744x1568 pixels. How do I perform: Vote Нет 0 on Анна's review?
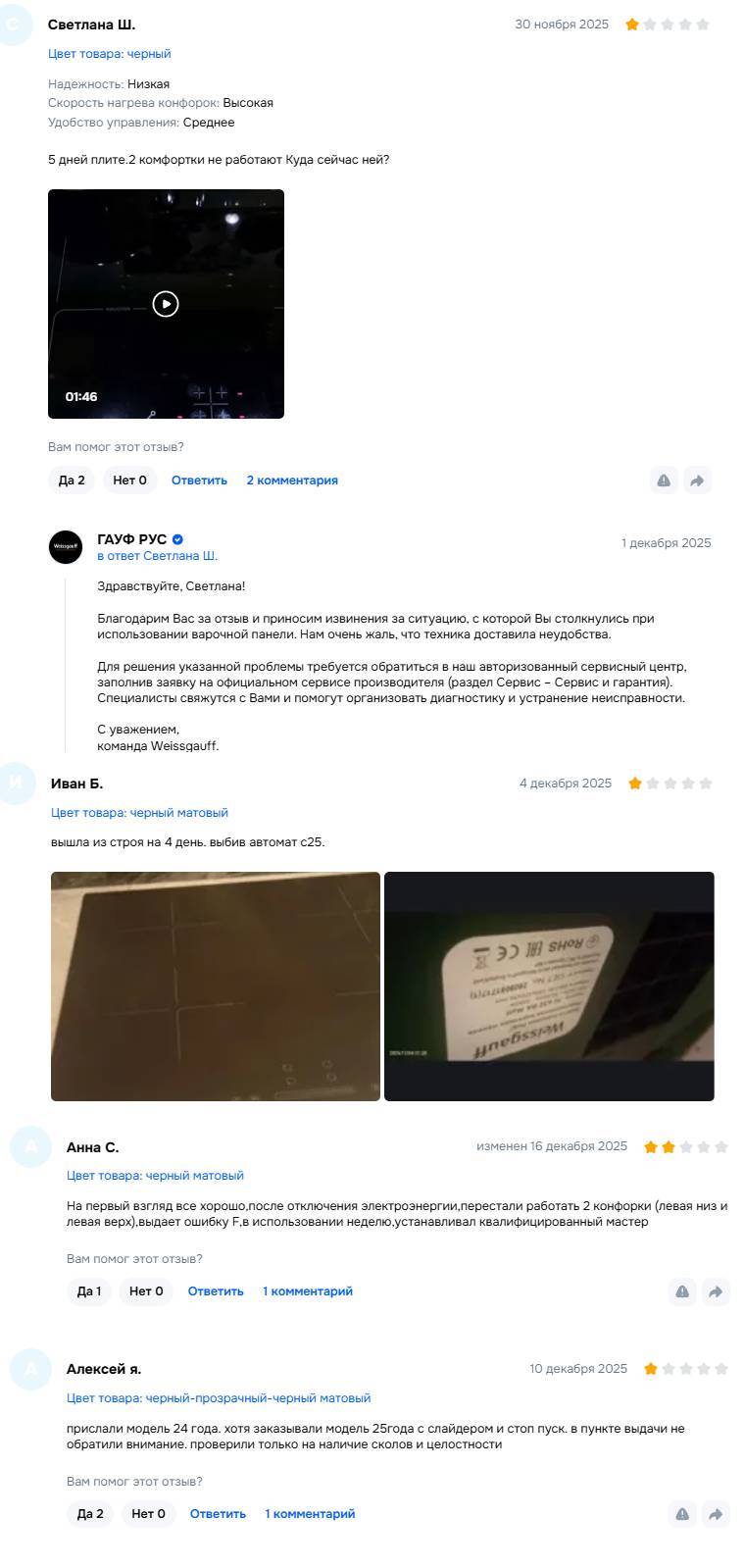[x=146, y=1291]
